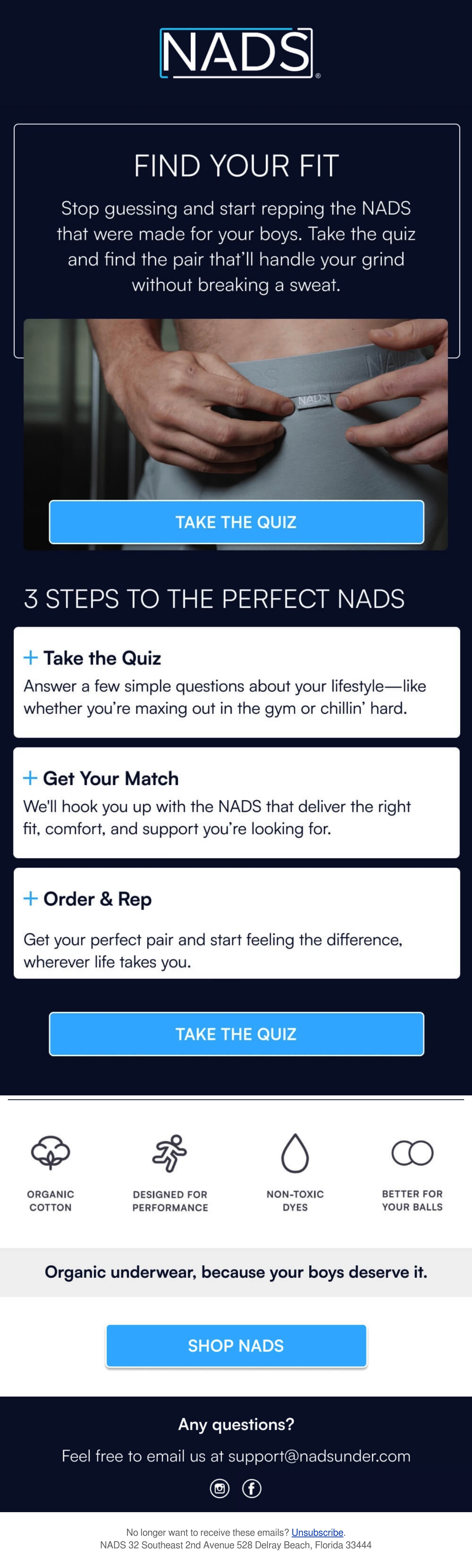Tap TAKE THE QUIZ below the three steps
The height and width of the screenshot is (1568, 472).
236,1034
